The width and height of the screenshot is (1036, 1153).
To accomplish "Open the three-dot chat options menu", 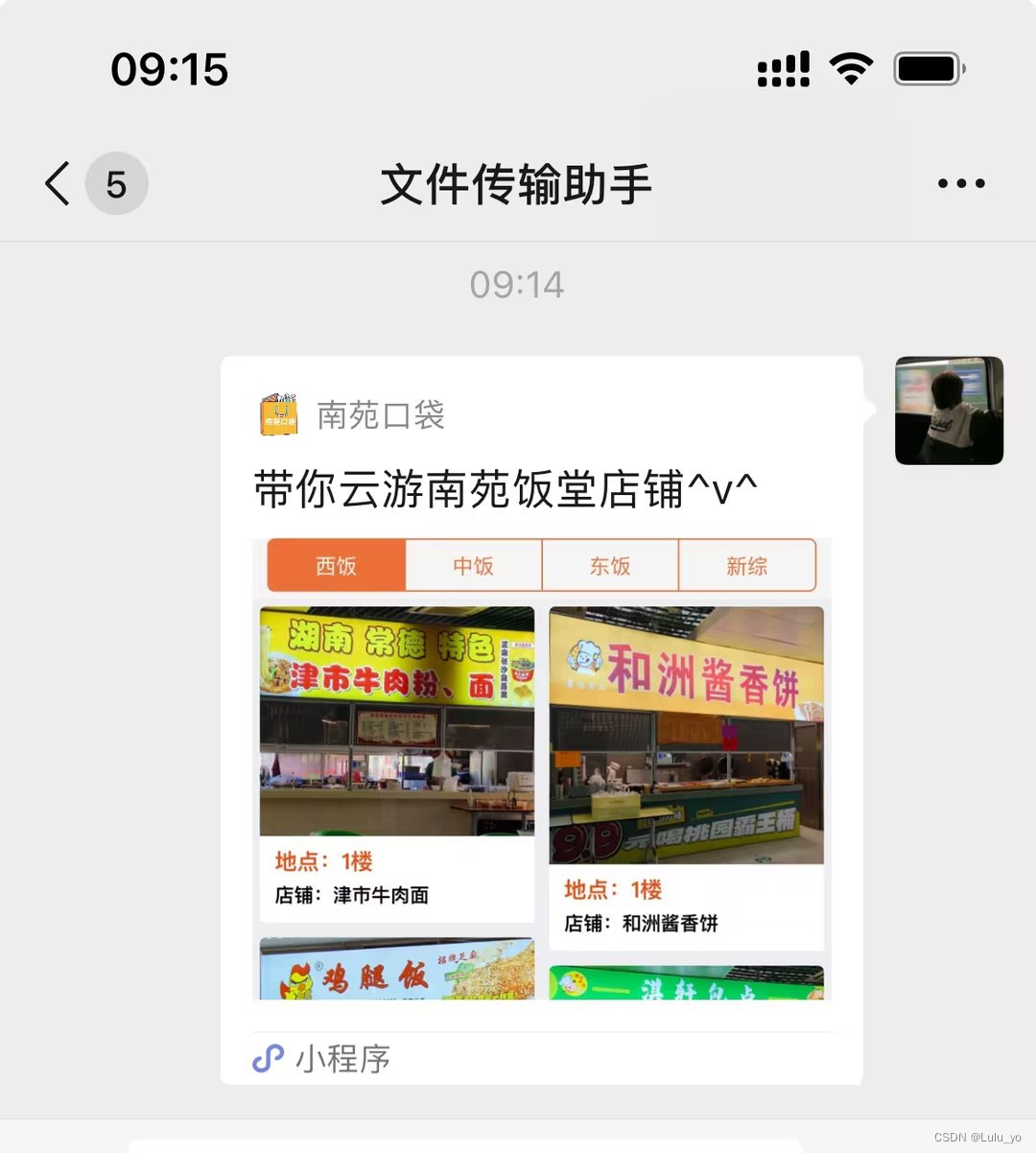I will point(961,183).
